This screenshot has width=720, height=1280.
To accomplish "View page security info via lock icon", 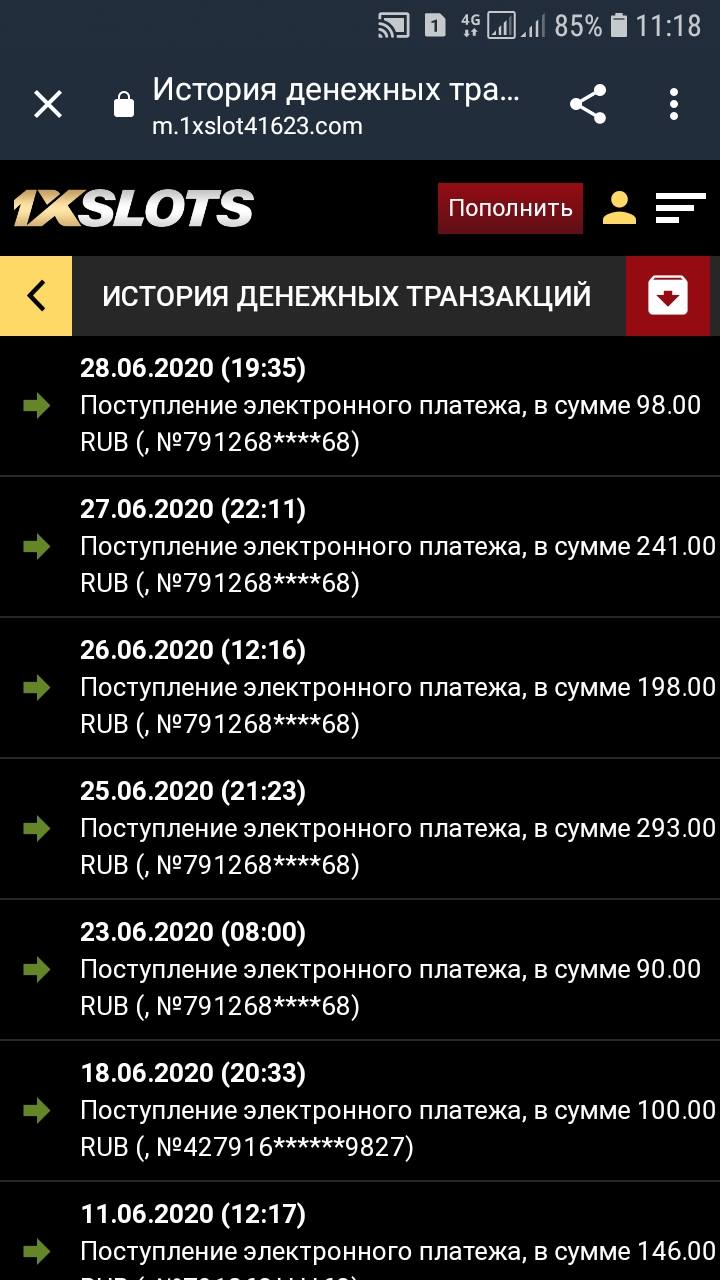I will pos(124,105).
